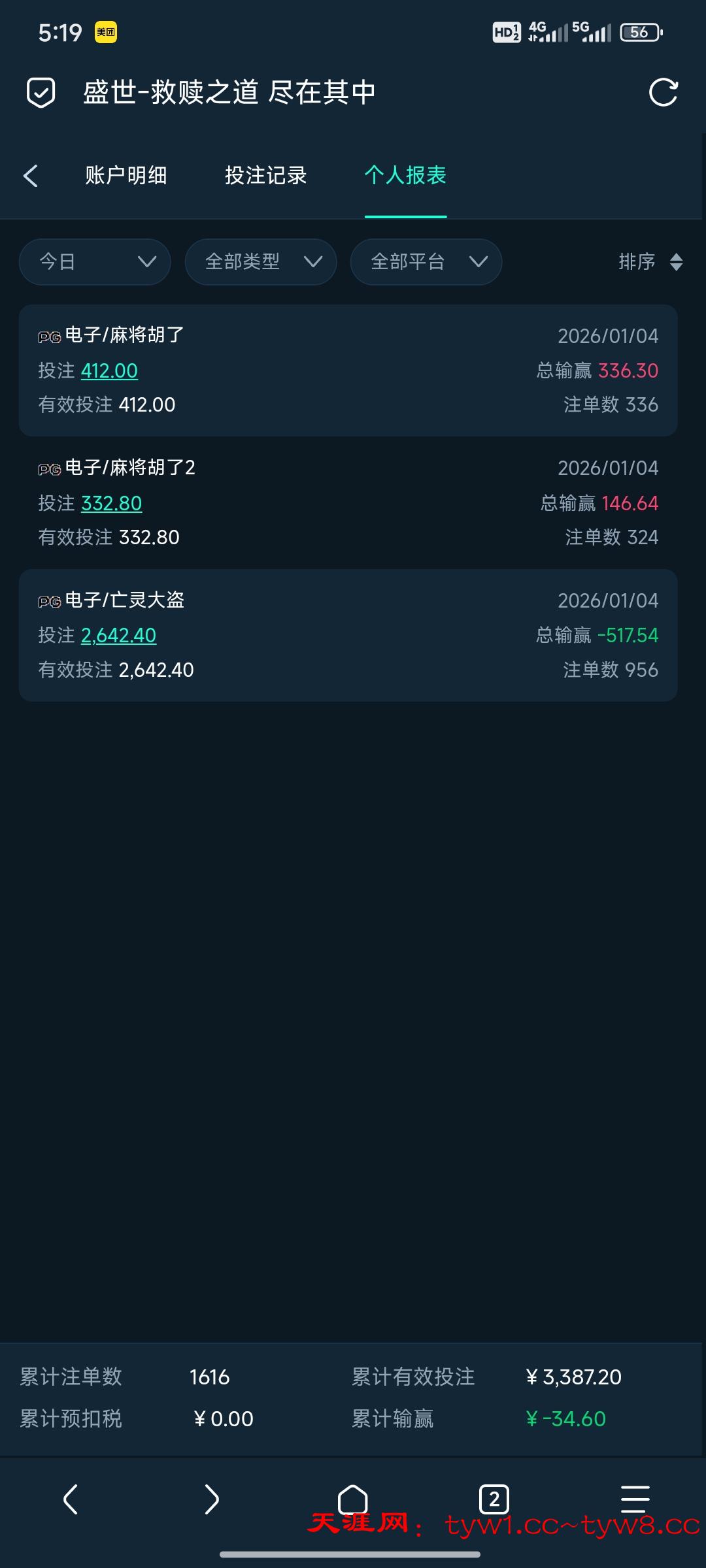
Task: Open bet details link 412.00
Action: (109, 370)
